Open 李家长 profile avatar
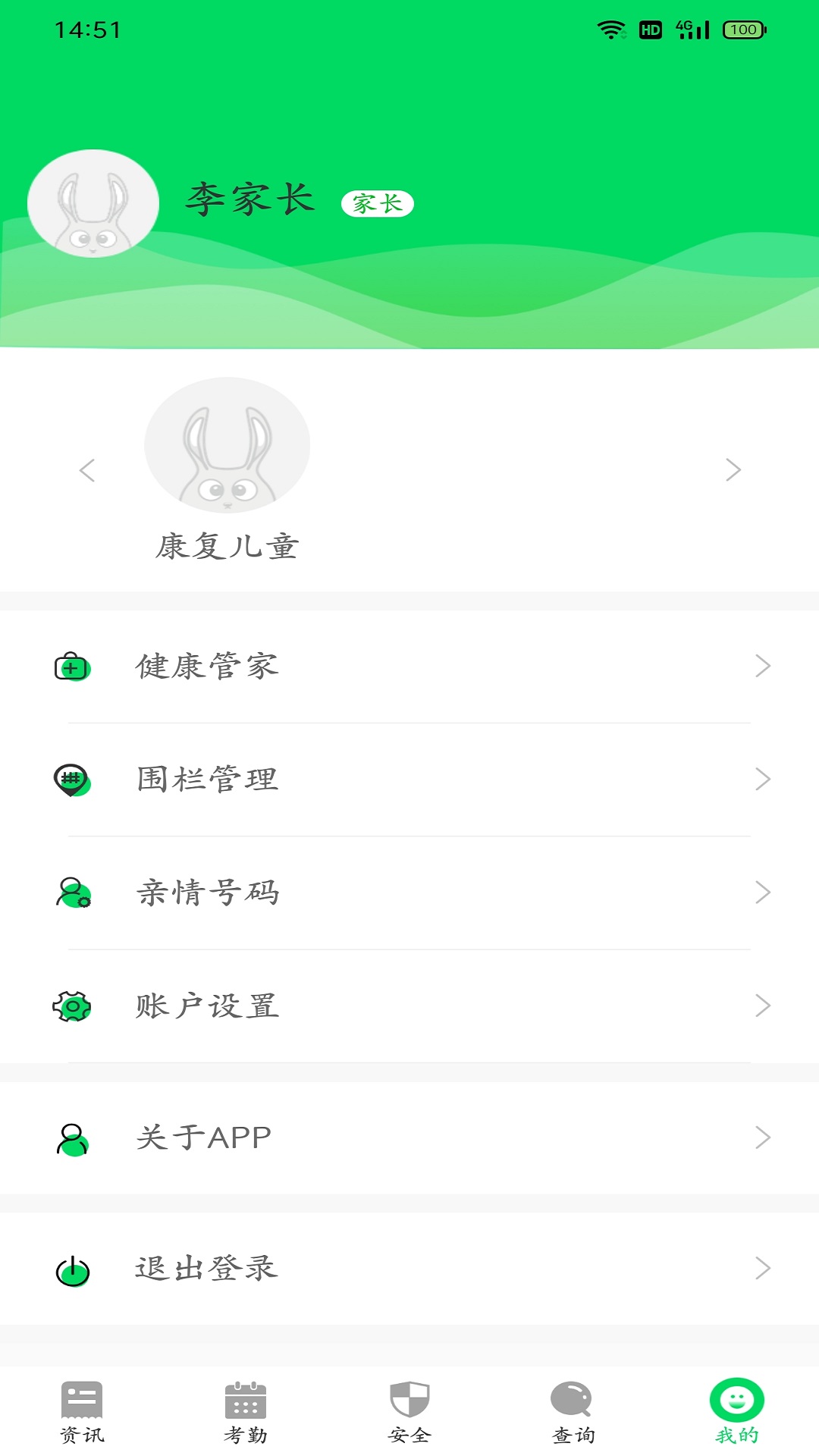The height and width of the screenshot is (1456, 819). click(x=93, y=203)
